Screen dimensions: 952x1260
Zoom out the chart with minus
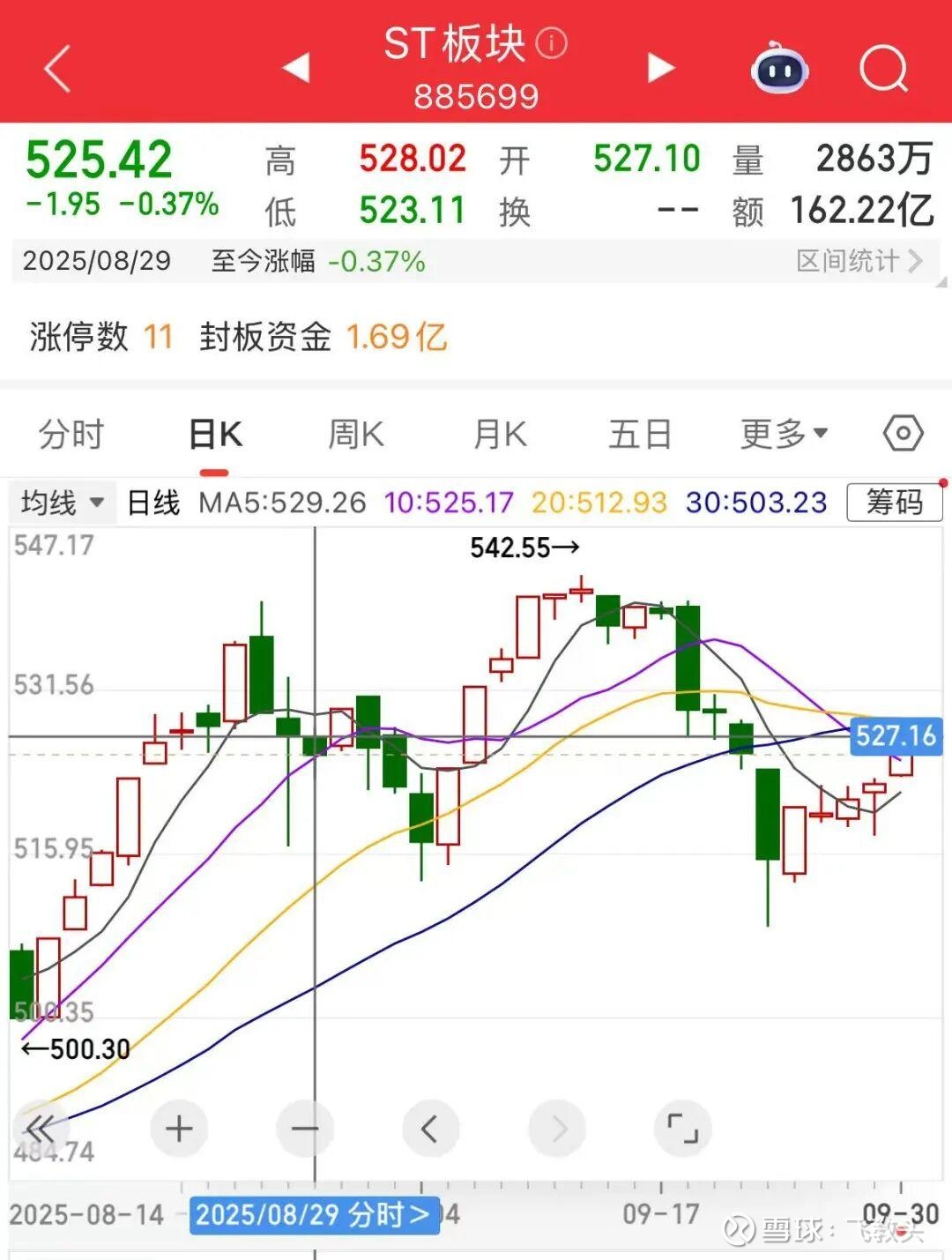click(x=304, y=1129)
